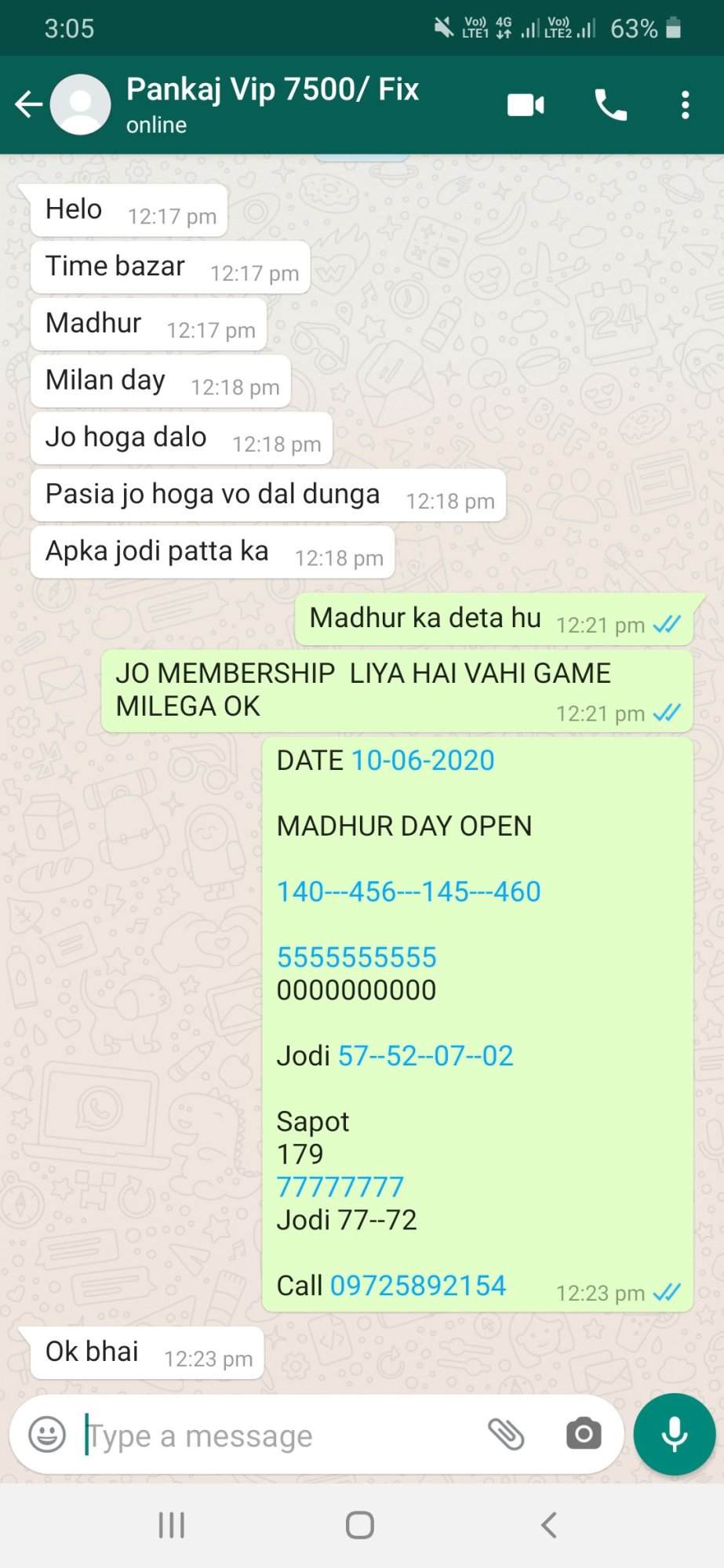The image size is (724, 1568).
Task: Open the emoji picker
Action: [x=47, y=1435]
